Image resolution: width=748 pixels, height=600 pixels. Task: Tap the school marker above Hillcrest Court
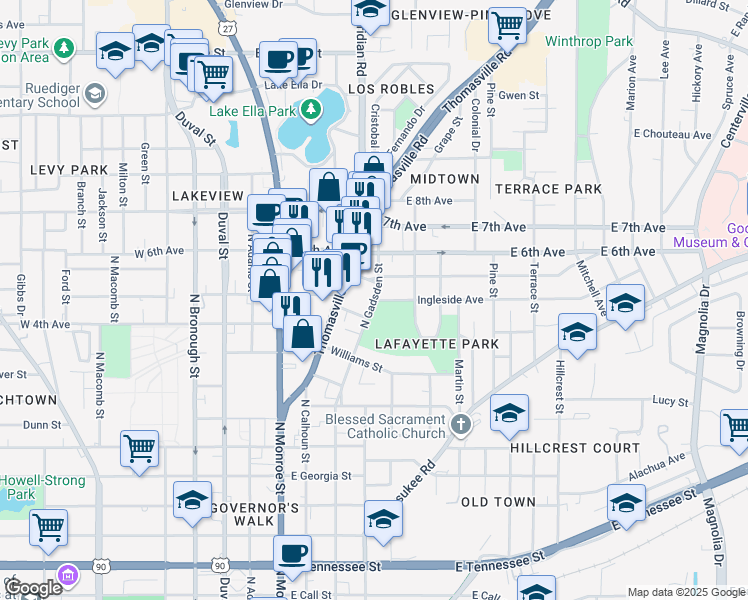coord(509,415)
